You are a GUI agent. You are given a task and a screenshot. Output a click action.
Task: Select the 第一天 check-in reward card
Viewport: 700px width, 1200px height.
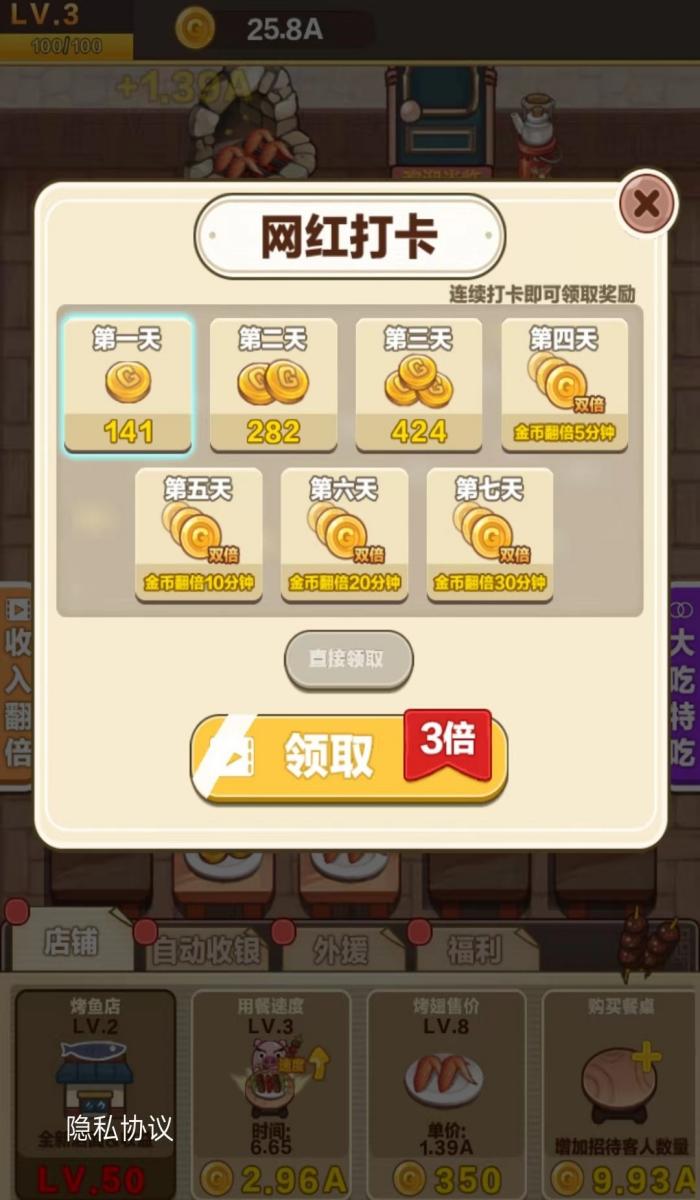coord(128,386)
